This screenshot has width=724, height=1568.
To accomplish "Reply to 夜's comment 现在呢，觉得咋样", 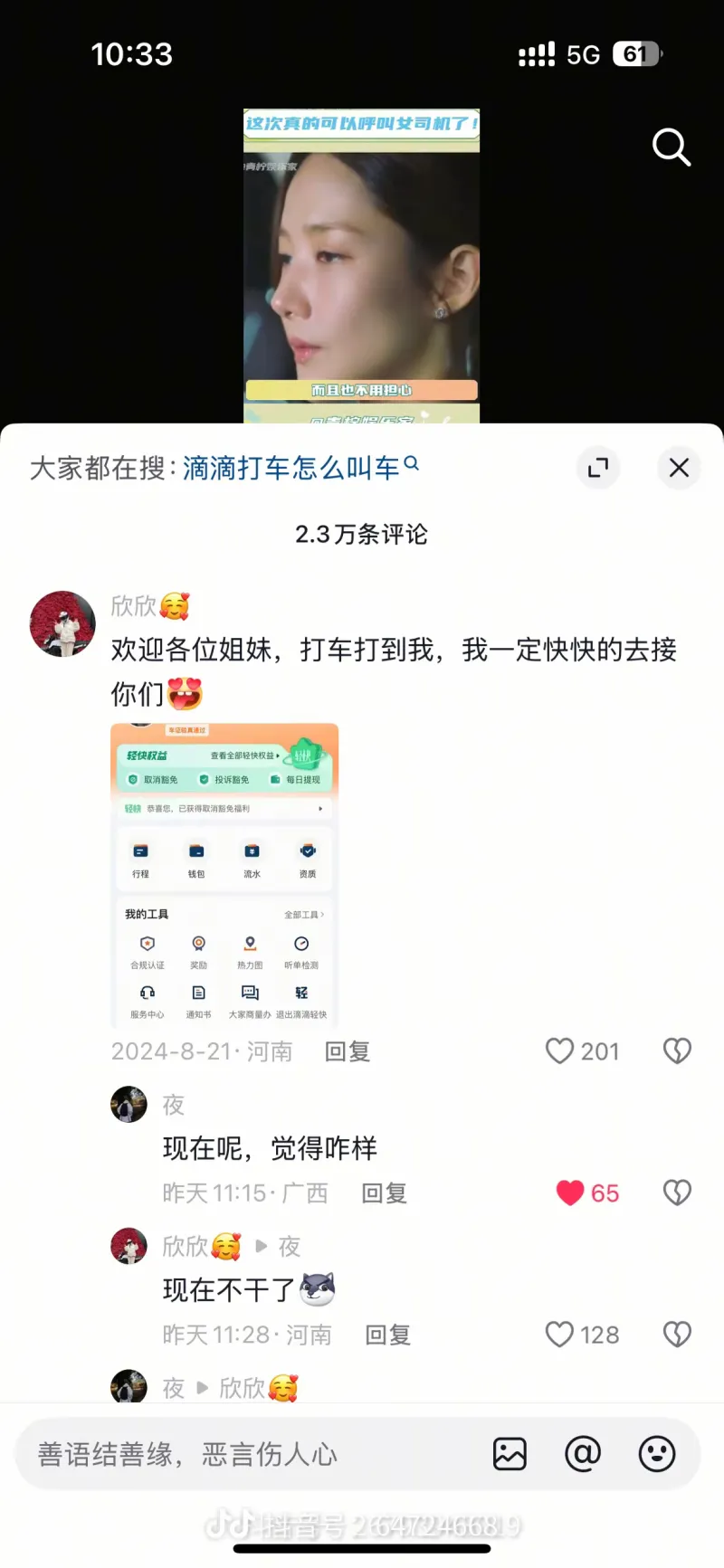I will 384,1193.
